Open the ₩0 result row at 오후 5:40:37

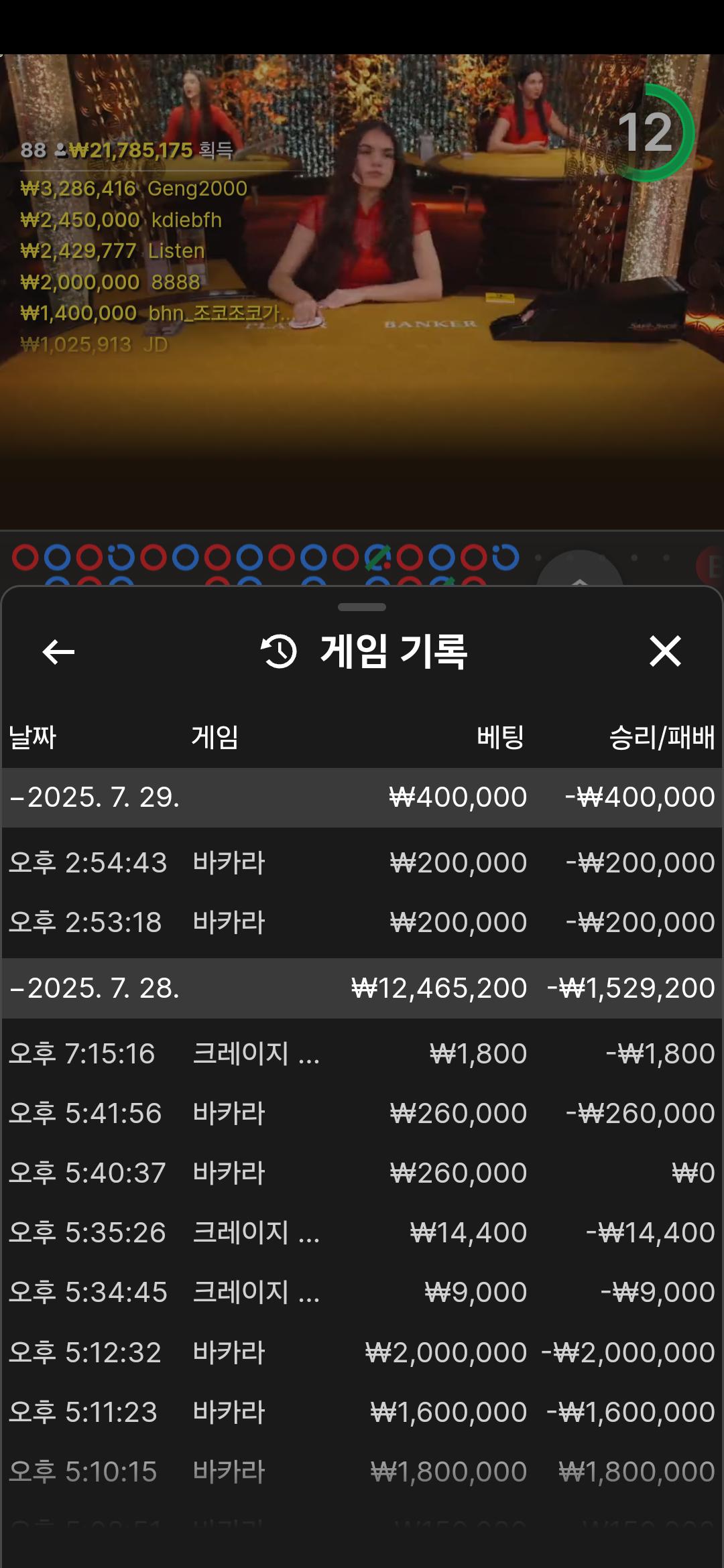362,1173
